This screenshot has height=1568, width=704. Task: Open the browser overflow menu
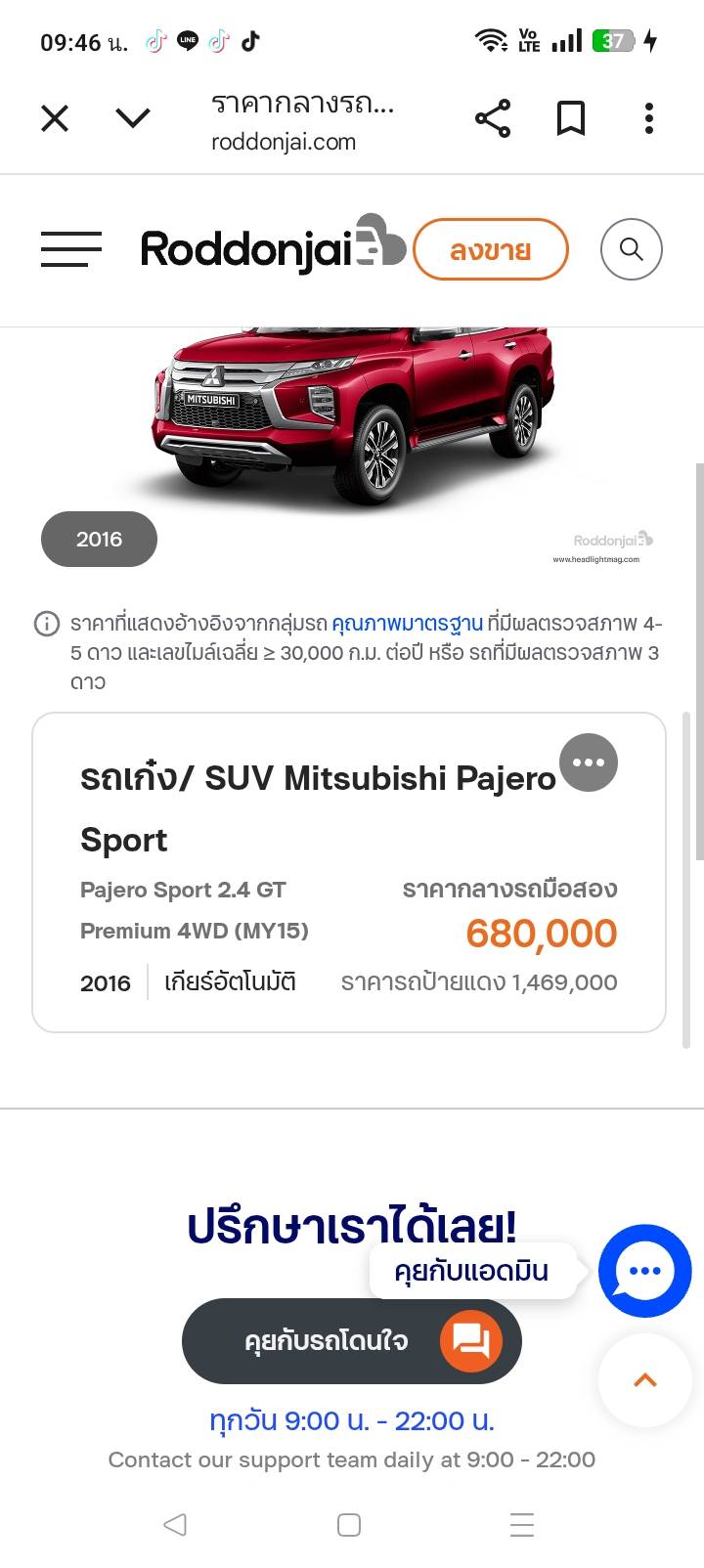(x=649, y=119)
